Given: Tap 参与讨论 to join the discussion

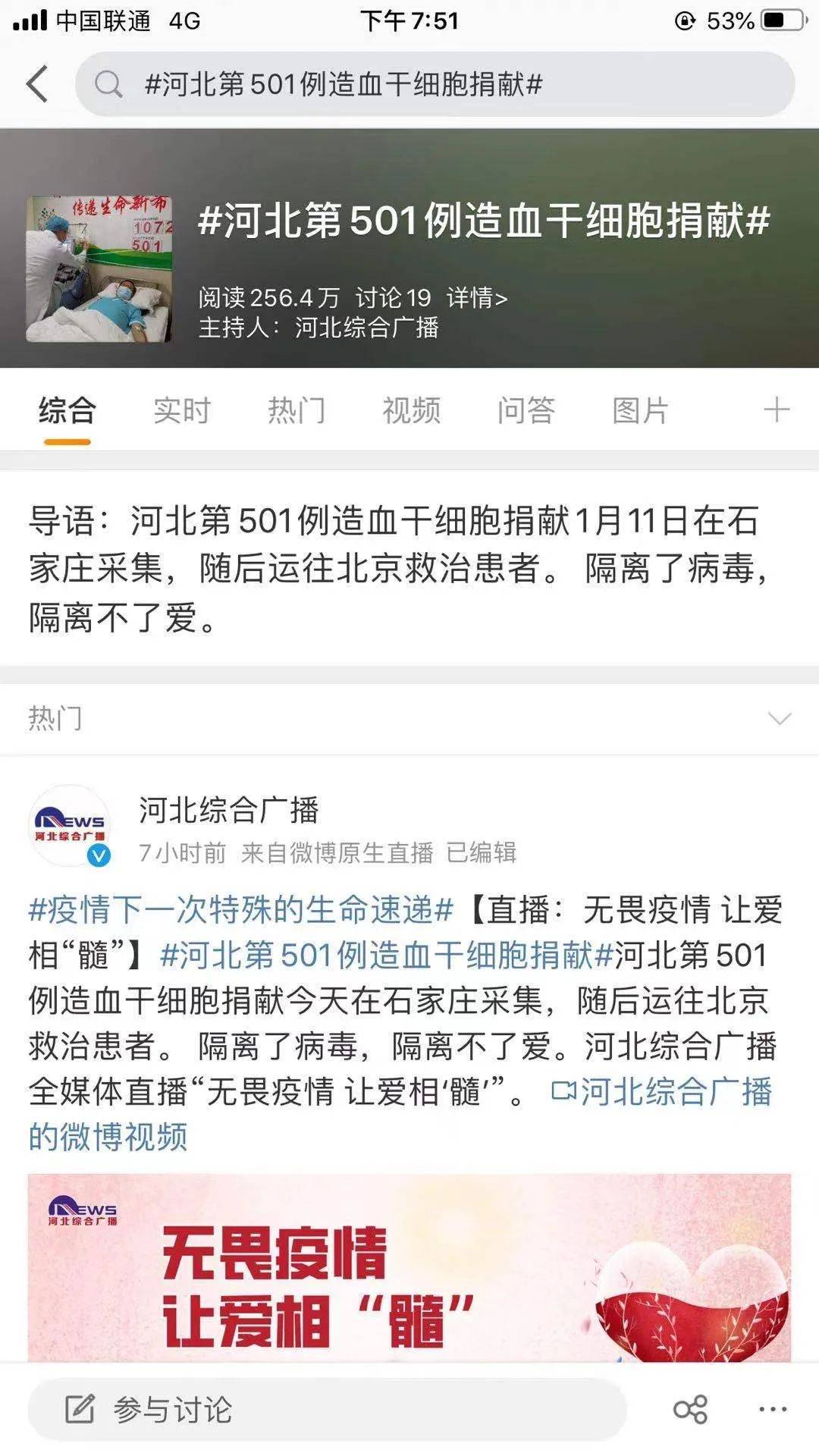Looking at the screenshot, I should (x=327, y=1409).
